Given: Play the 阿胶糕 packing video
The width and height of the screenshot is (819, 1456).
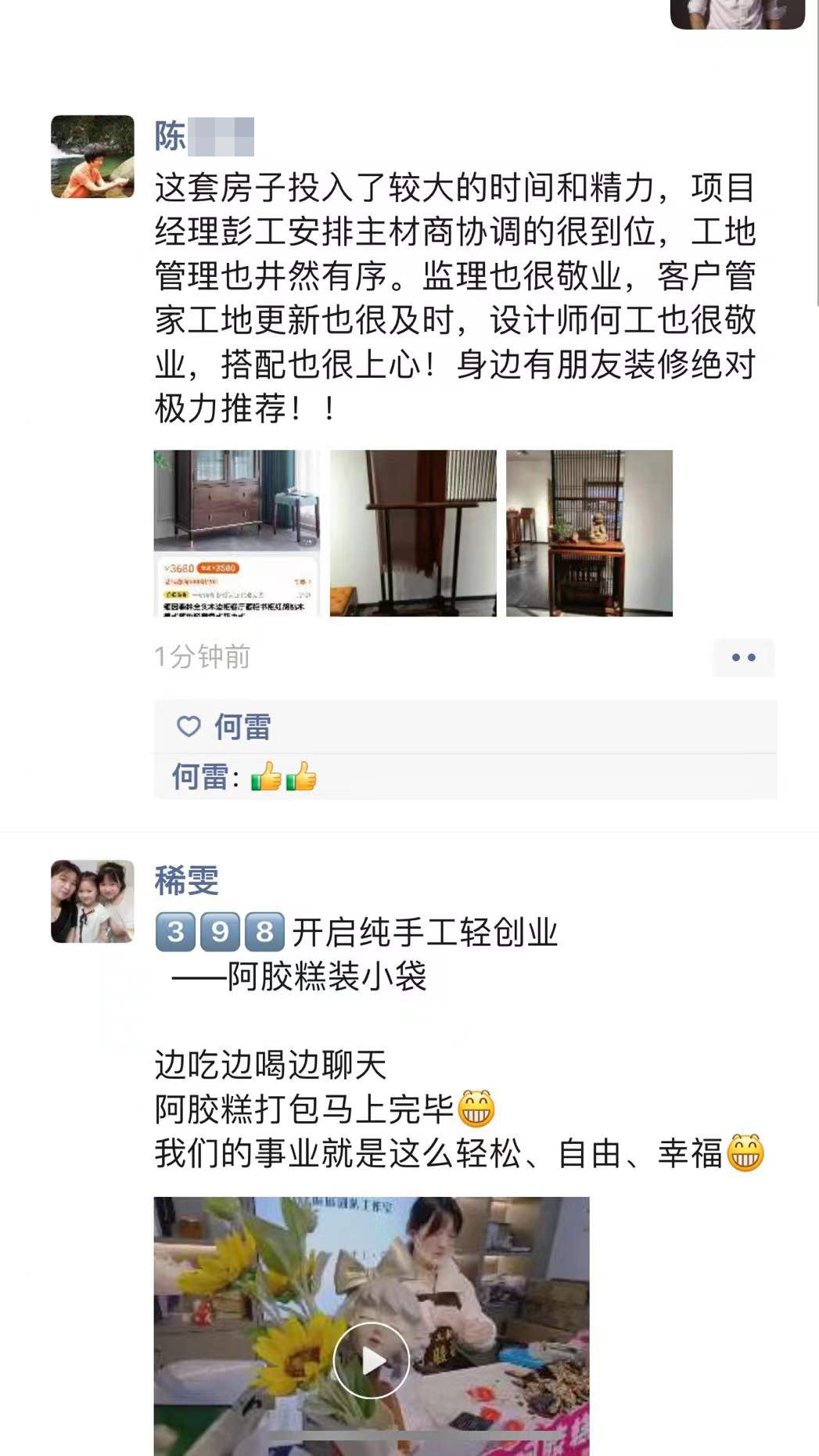Looking at the screenshot, I should [372, 1360].
